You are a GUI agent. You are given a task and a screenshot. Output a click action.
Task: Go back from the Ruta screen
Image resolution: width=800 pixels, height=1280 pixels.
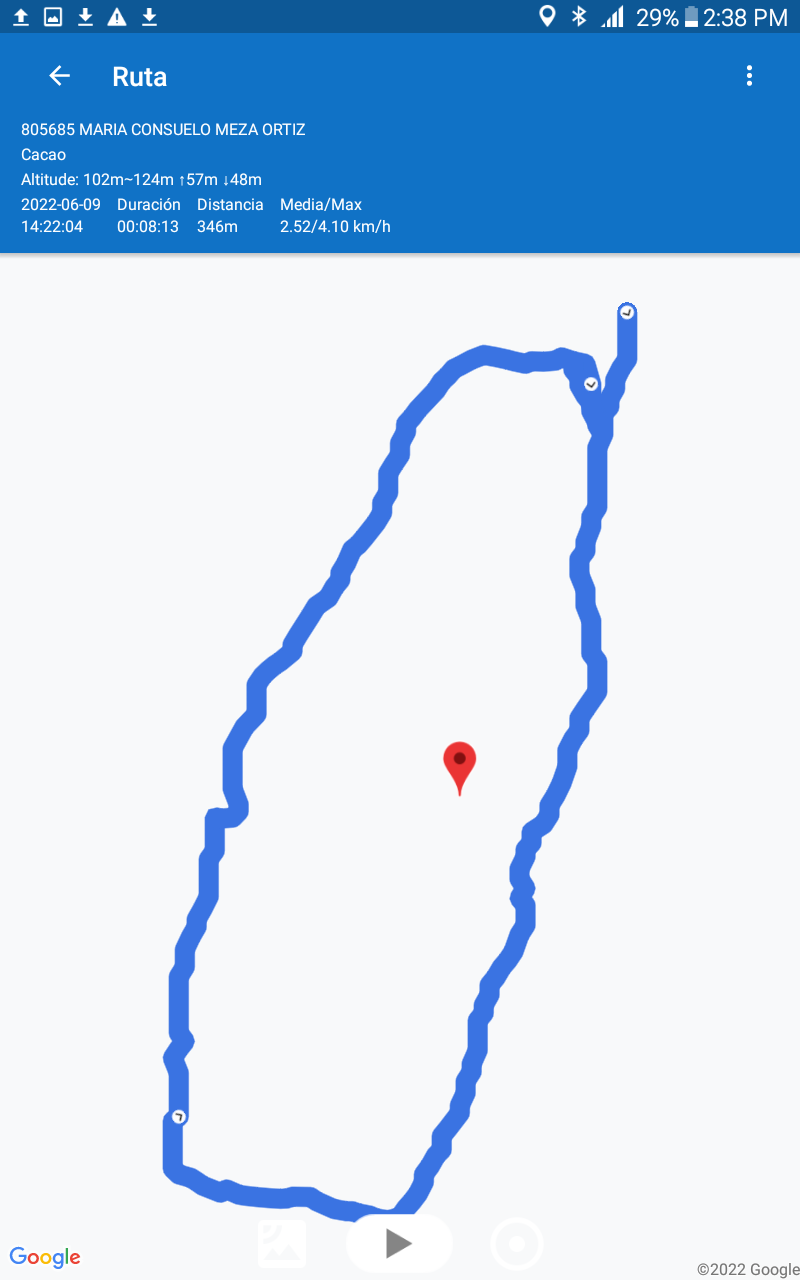tap(60, 76)
